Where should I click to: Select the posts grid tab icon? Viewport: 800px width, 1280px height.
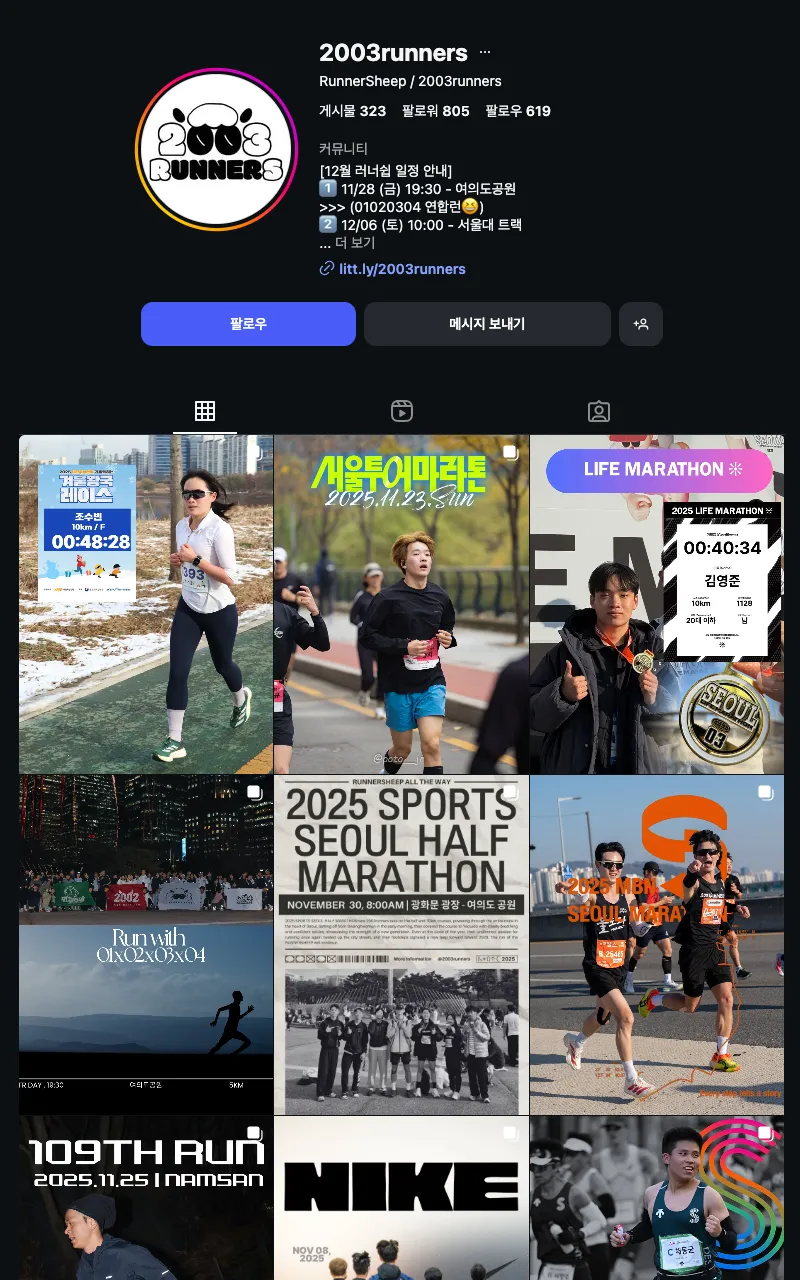pyautogui.click(x=205, y=410)
